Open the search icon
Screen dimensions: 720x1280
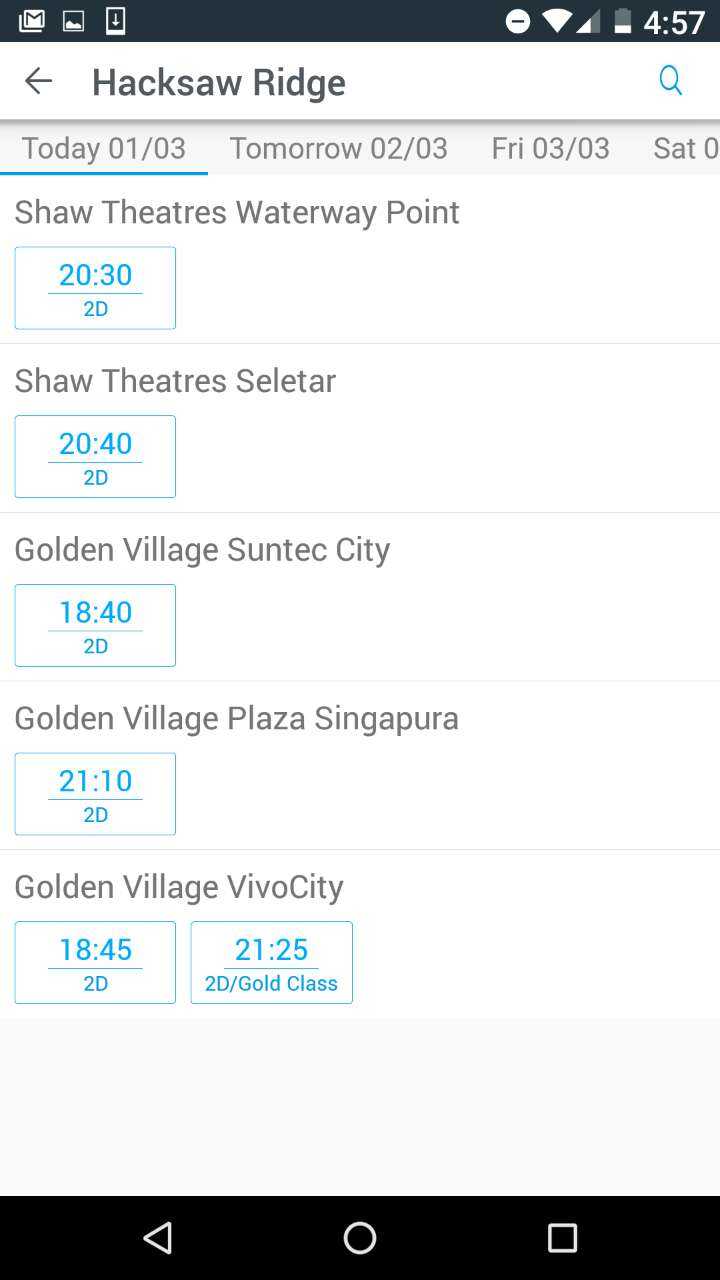tap(670, 81)
